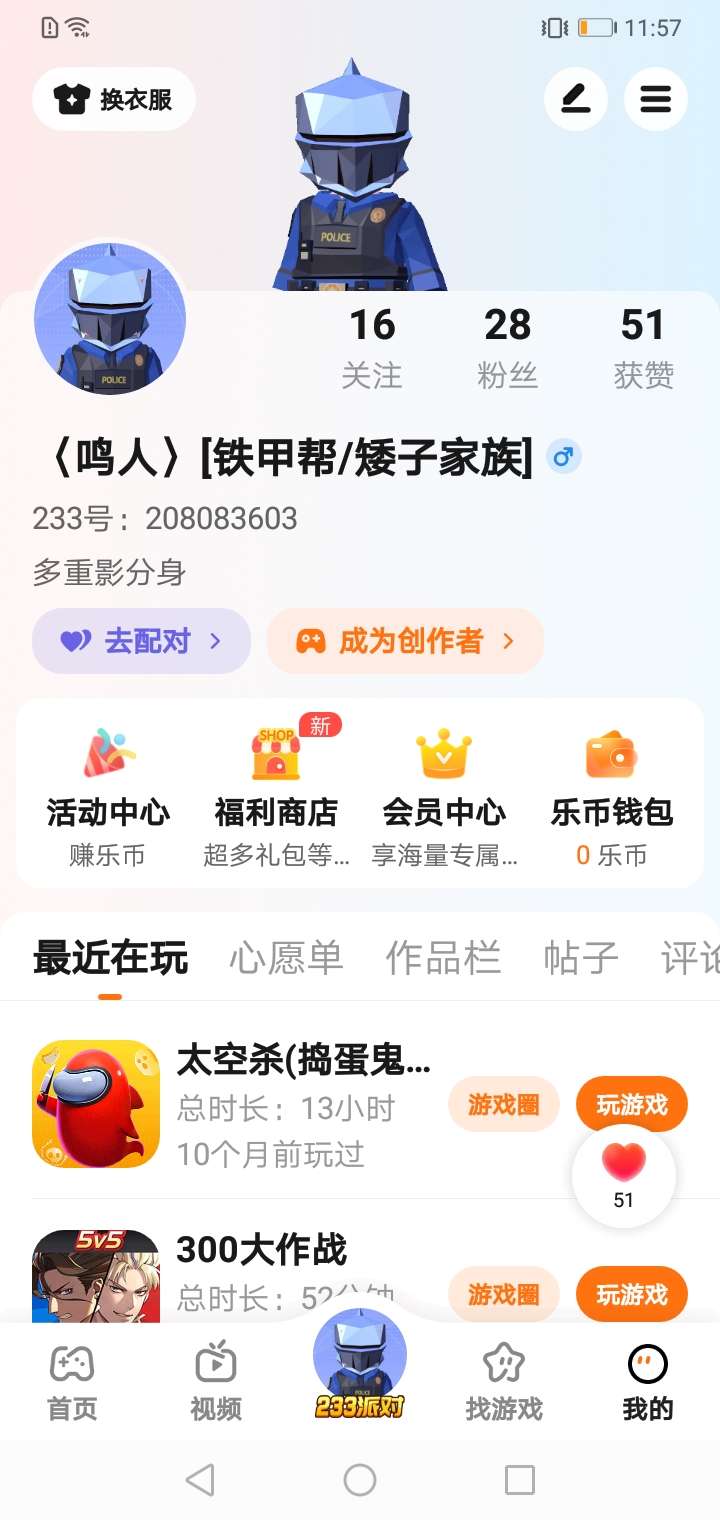Tap the system back button
This screenshot has width=720, height=1520.
(x=200, y=1480)
